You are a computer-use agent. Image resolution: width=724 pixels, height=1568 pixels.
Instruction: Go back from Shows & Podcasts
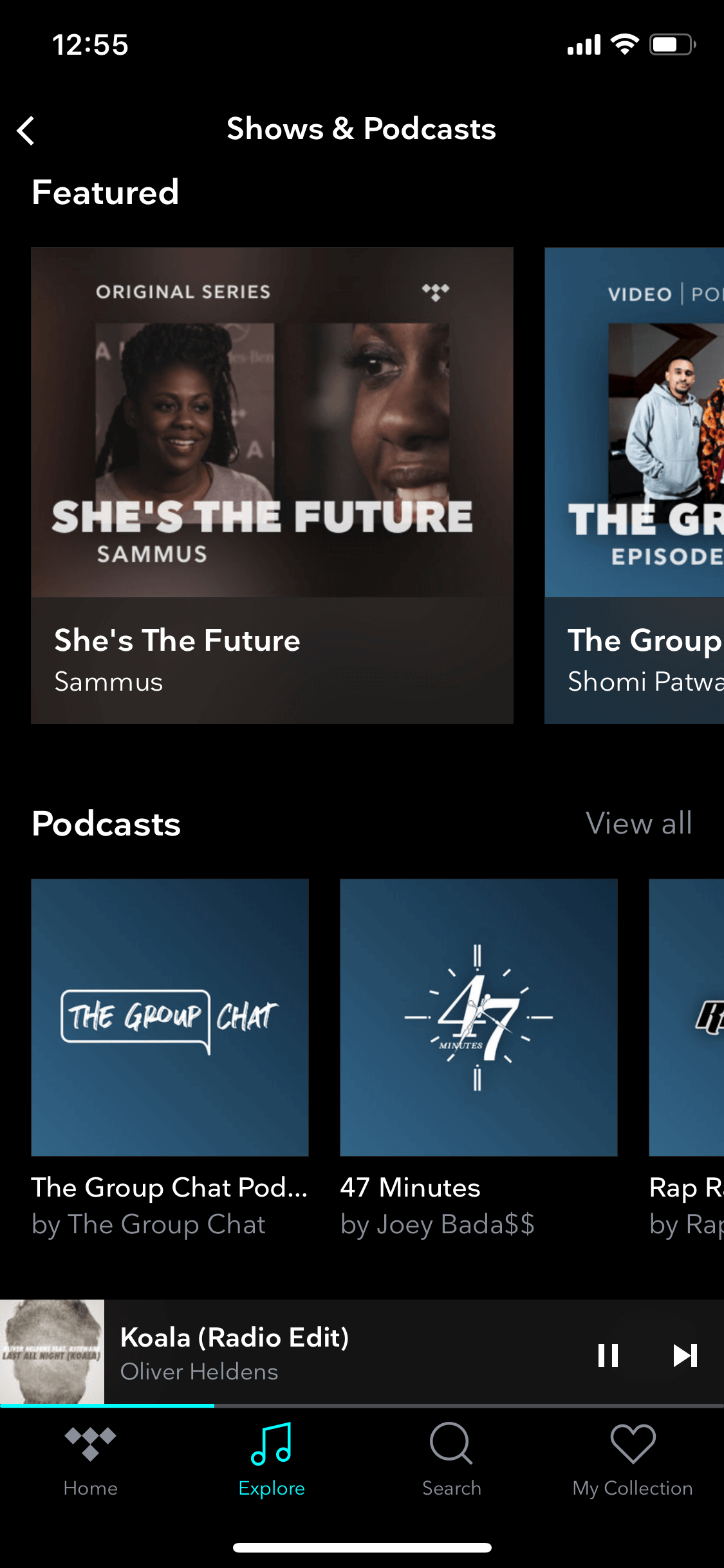point(26,131)
